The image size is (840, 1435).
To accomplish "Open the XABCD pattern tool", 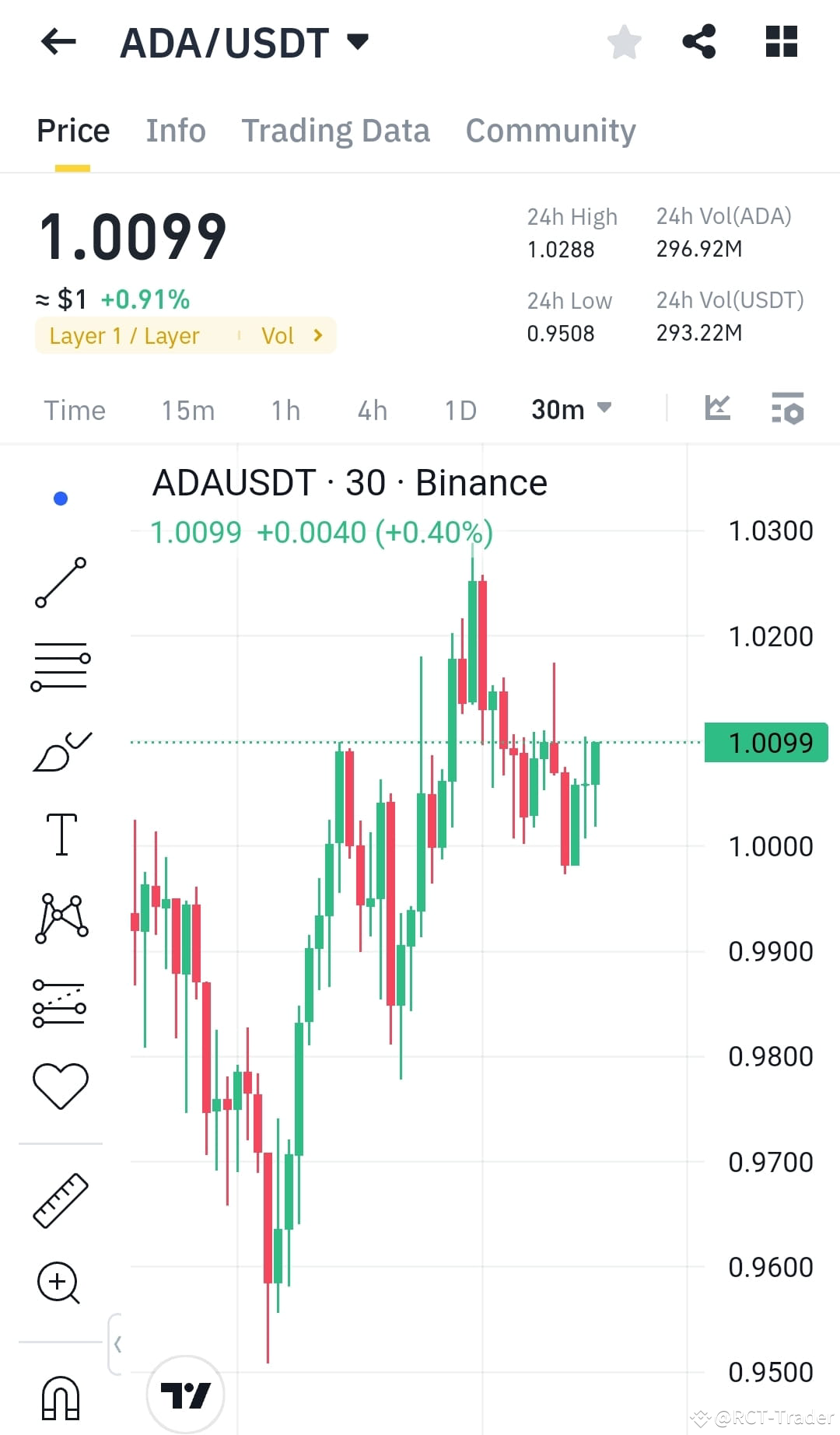I will (61, 916).
